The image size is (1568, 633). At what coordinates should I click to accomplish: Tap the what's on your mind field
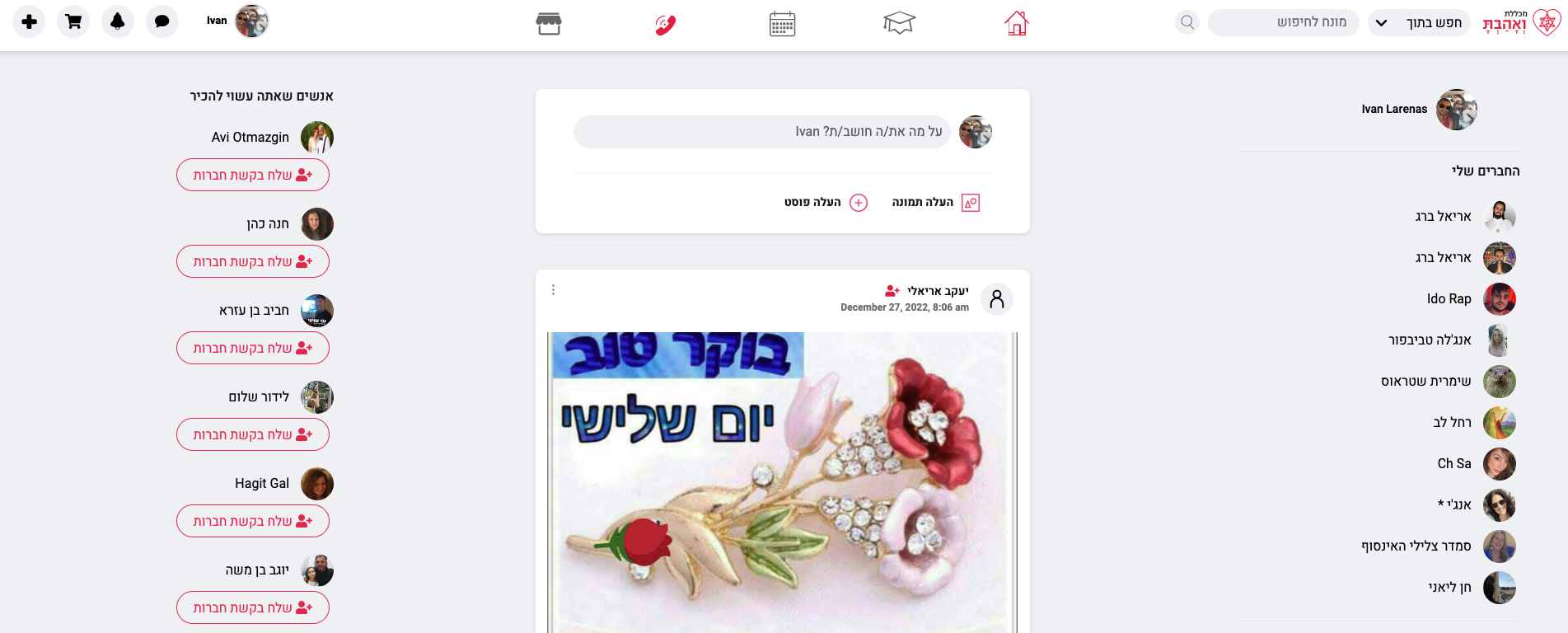click(761, 132)
